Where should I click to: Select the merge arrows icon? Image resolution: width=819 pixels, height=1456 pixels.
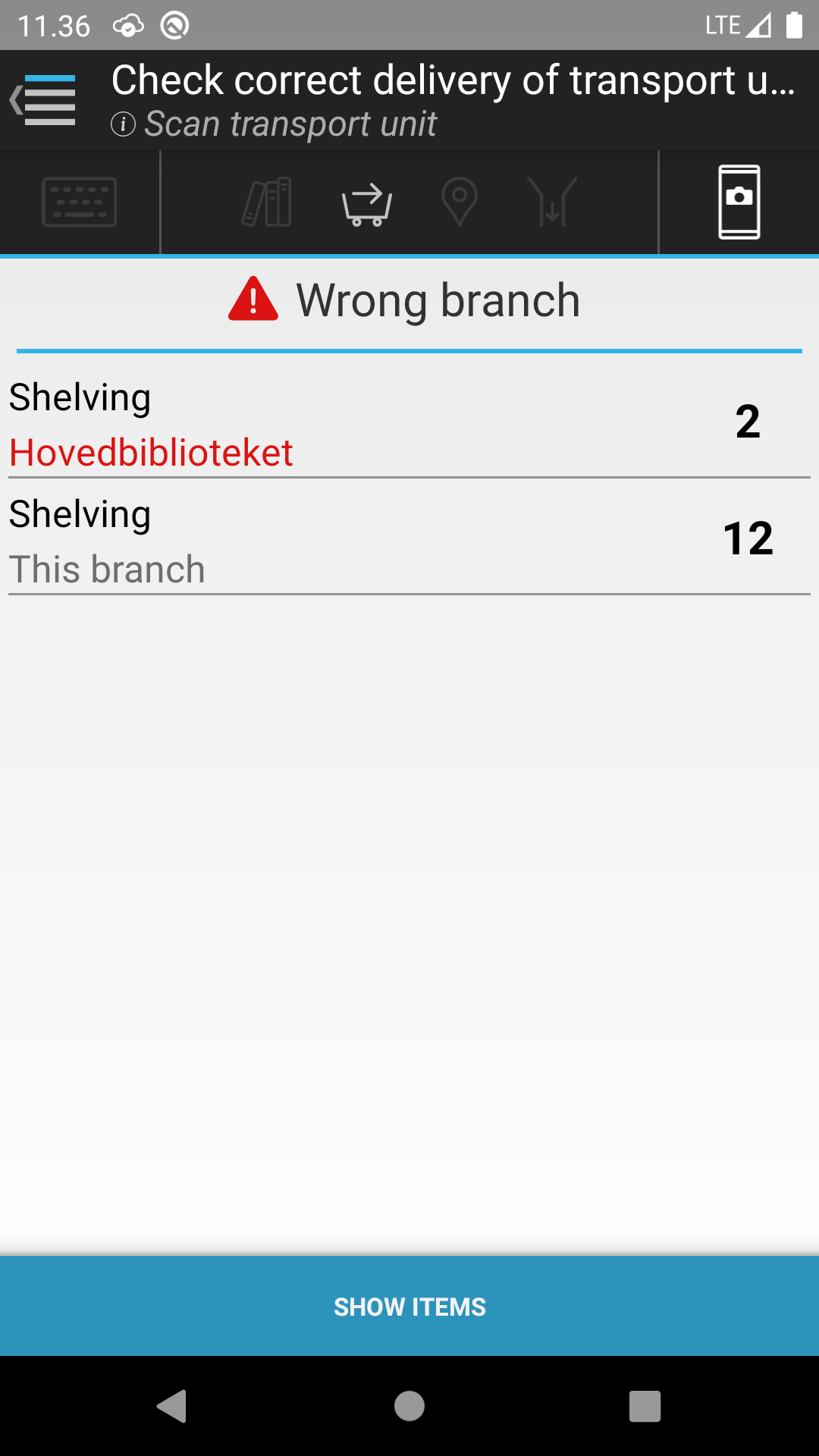553,202
